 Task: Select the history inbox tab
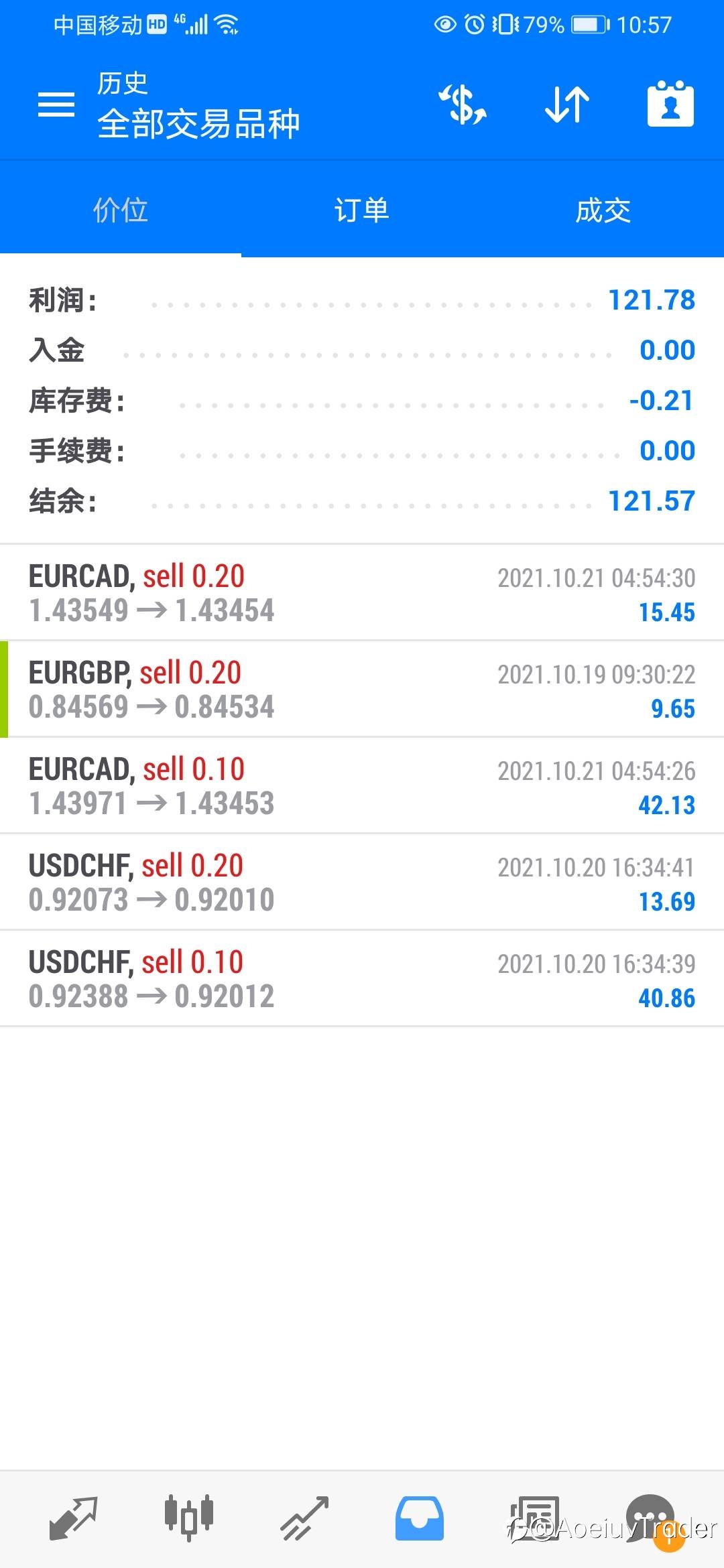(x=420, y=1518)
